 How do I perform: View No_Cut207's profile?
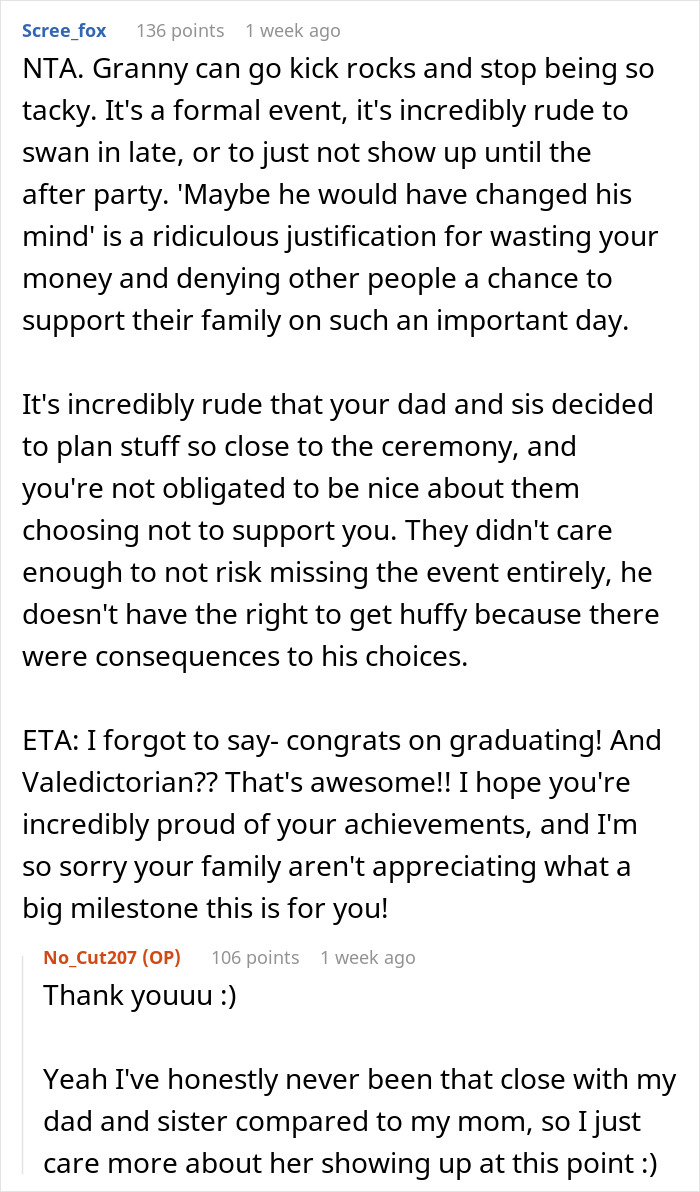click(90, 957)
